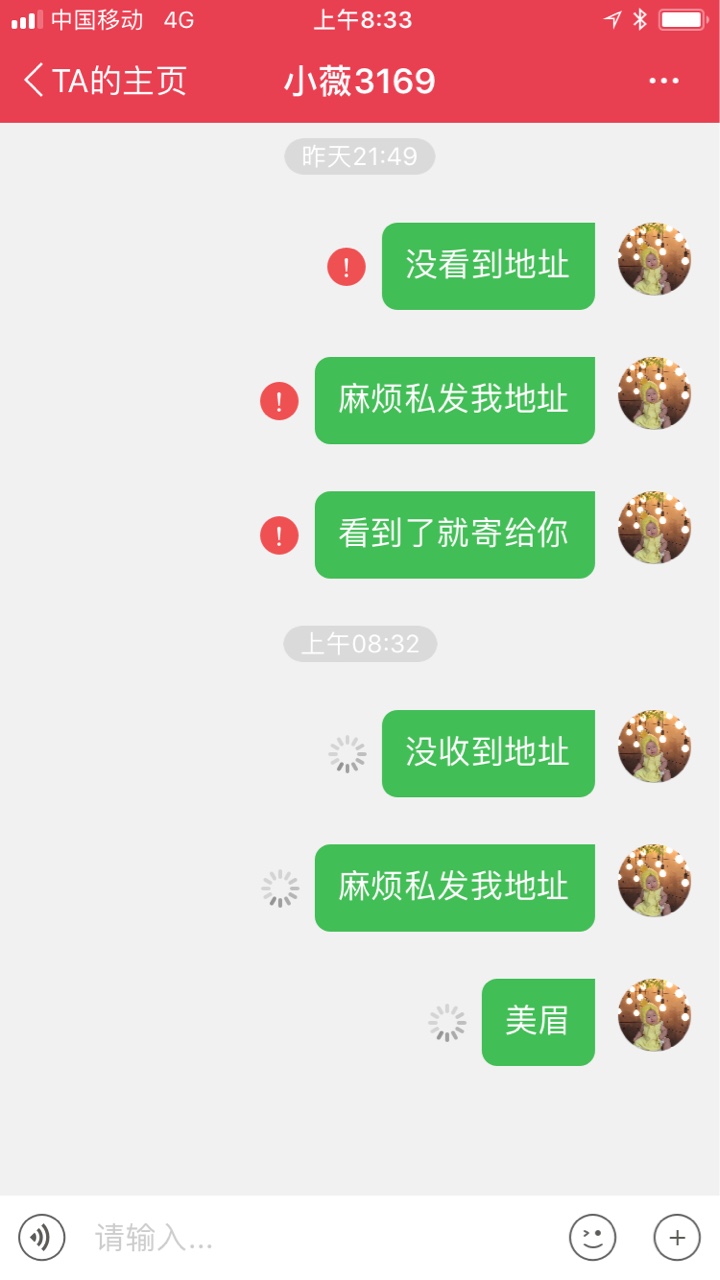Tap the voice input icon
Screen dimensions: 720x1280
coord(41,1238)
